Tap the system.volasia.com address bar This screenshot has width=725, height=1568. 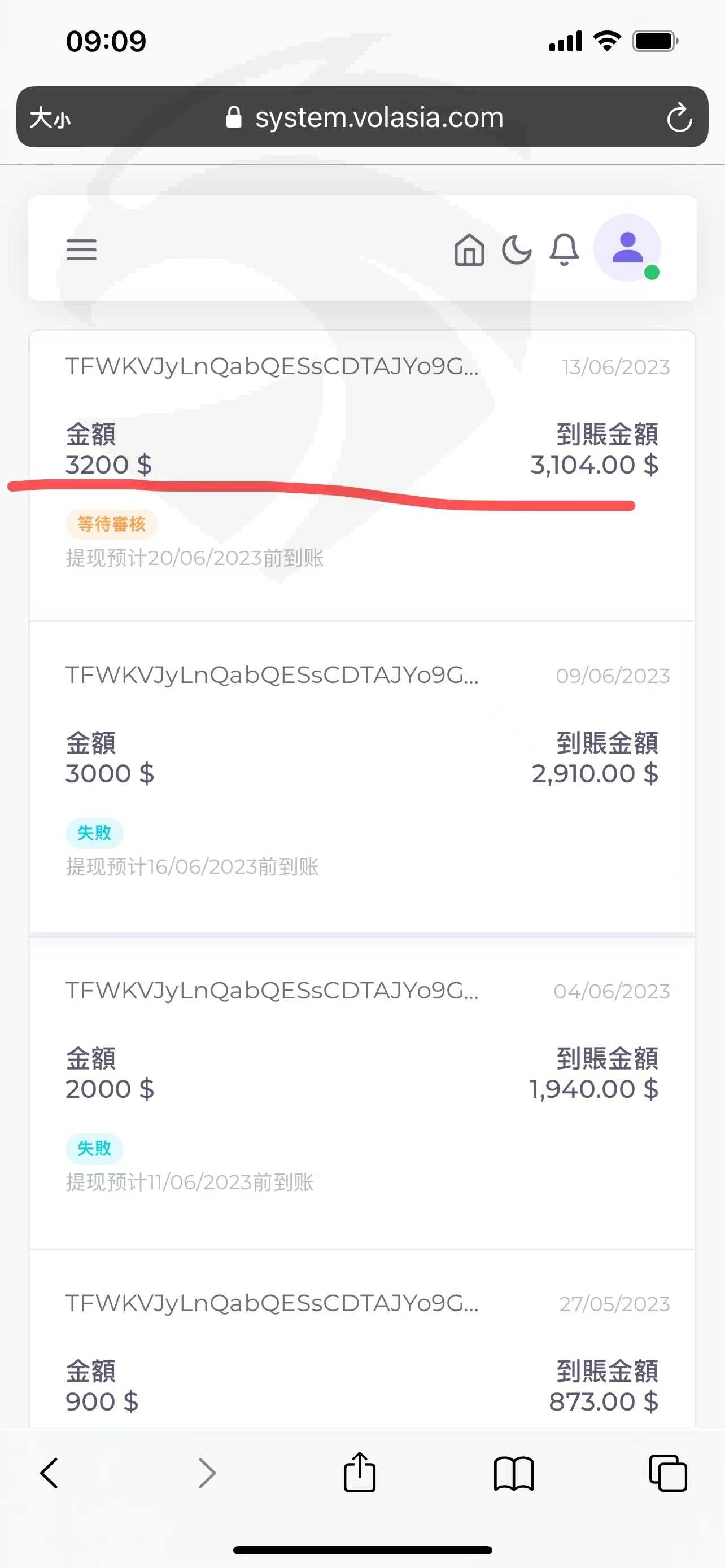pos(364,117)
